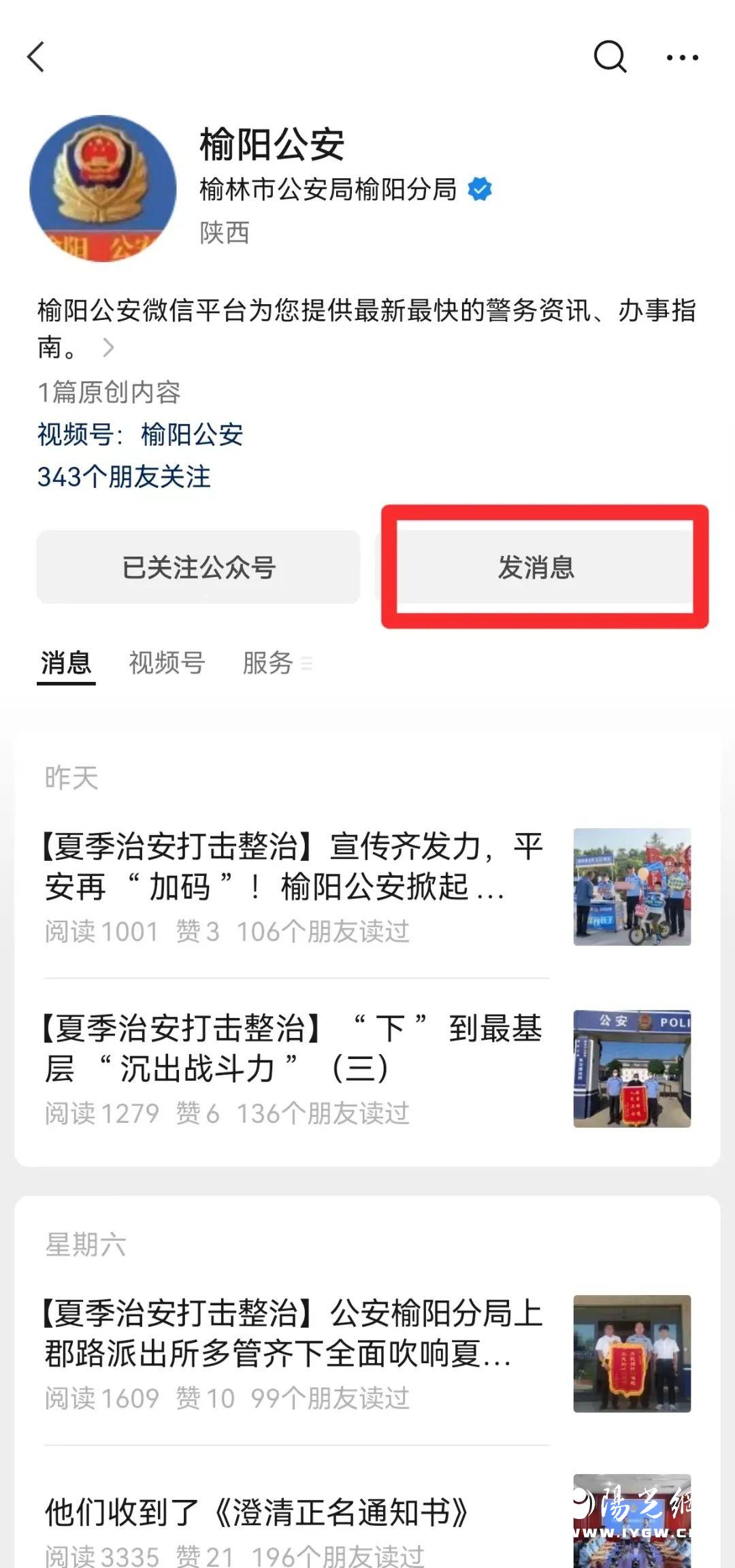Tap the 榆阳公安 profile avatar
The width and height of the screenshot is (735, 1568).
[103, 189]
